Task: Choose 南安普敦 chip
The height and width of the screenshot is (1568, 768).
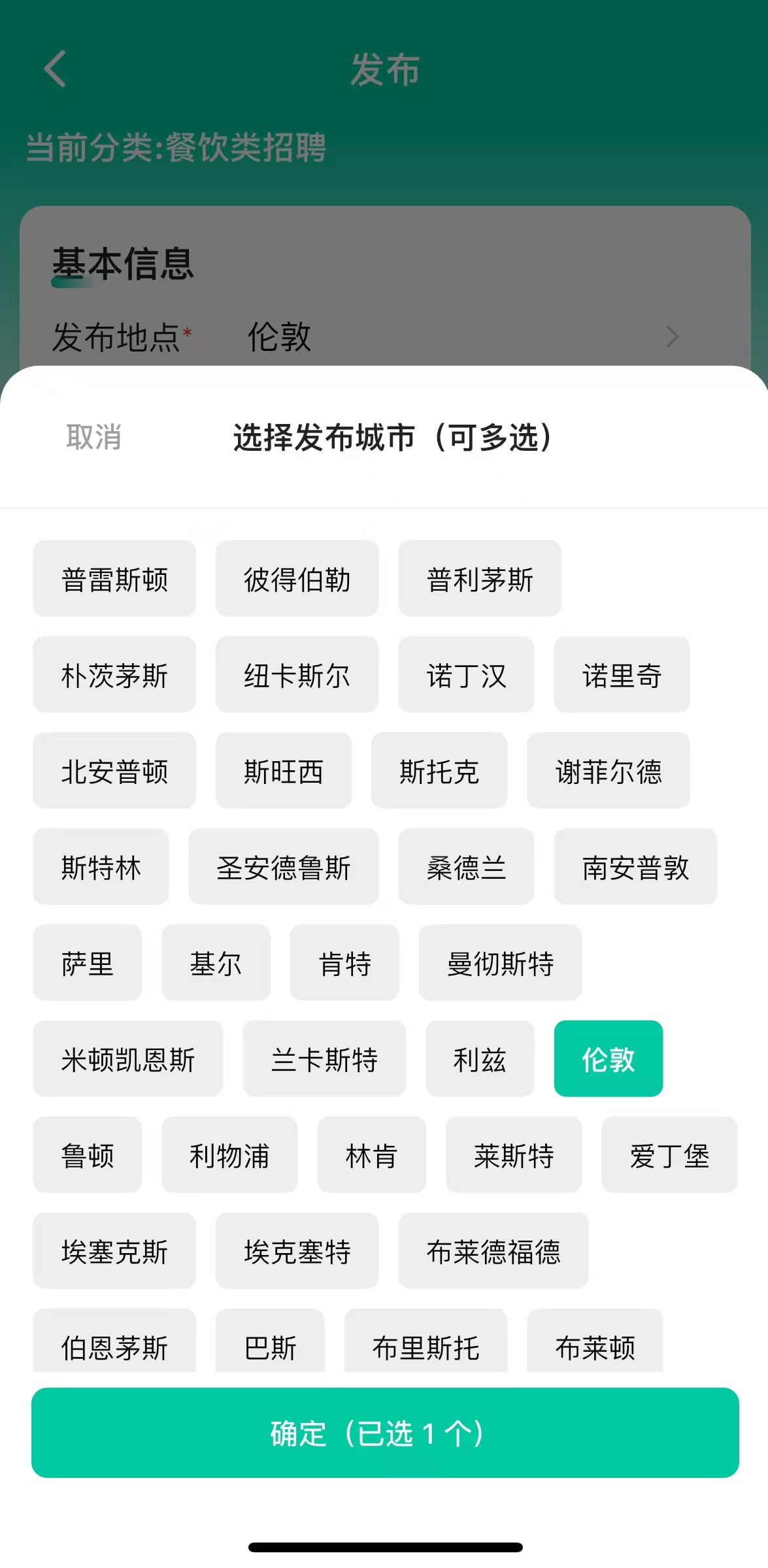Action: (x=635, y=866)
